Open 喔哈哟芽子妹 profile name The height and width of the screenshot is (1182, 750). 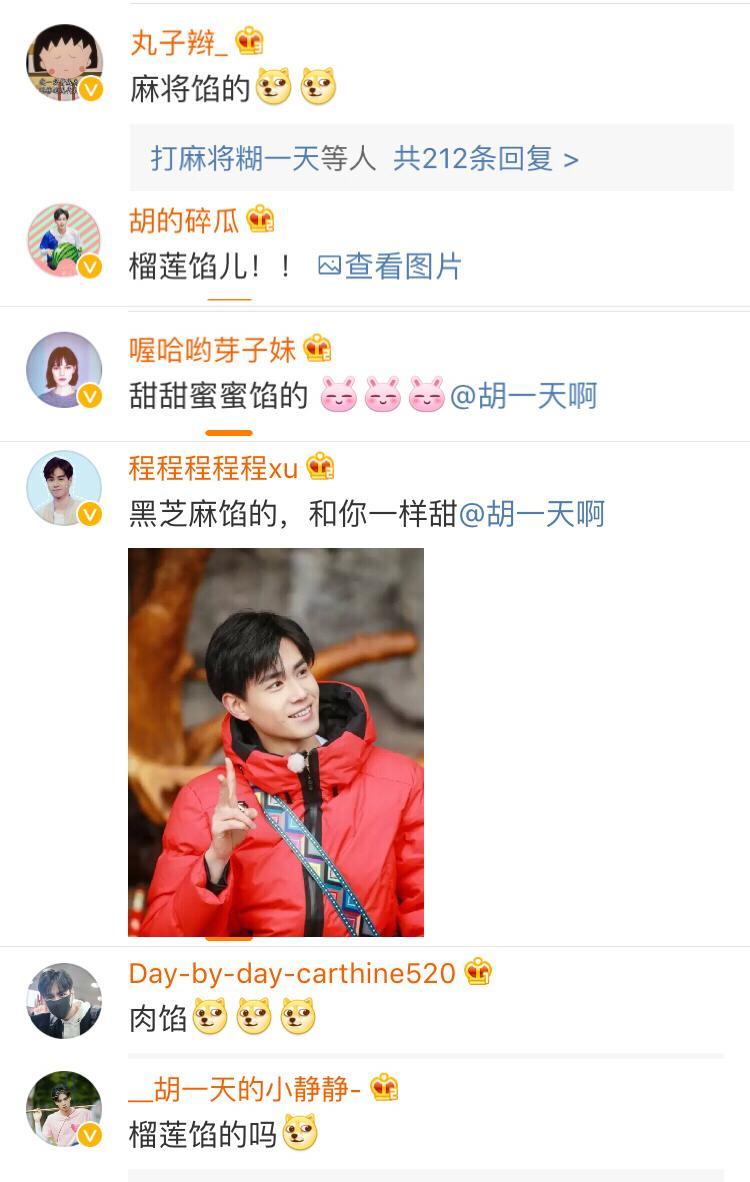coord(213,349)
